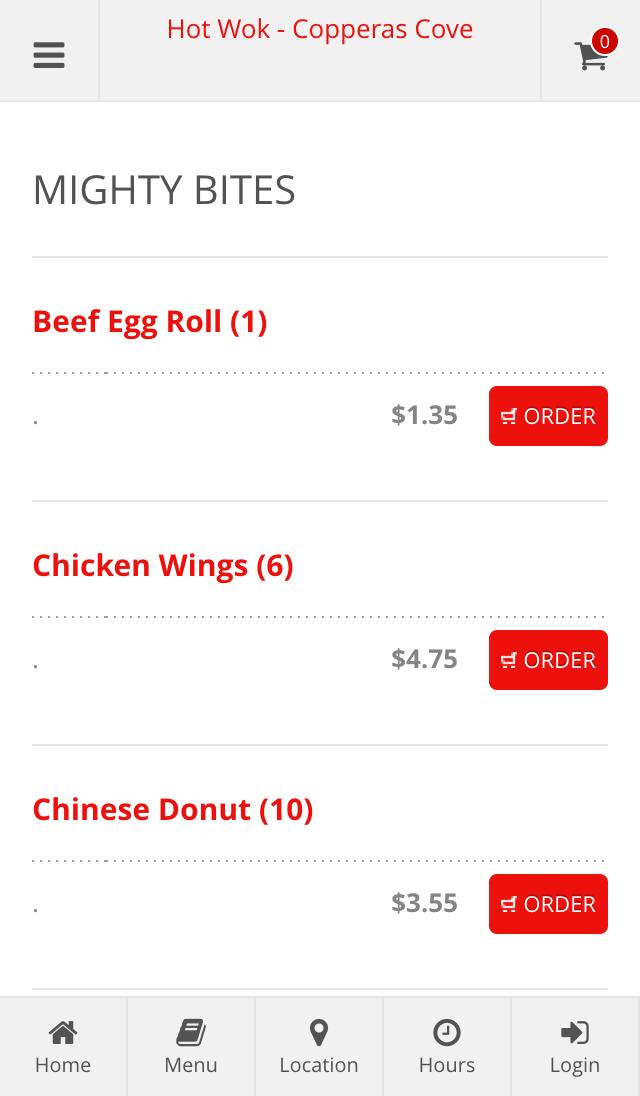640x1096 pixels.
Task: Switch to the Menu tab
Action: click(x=191, y=1046)
